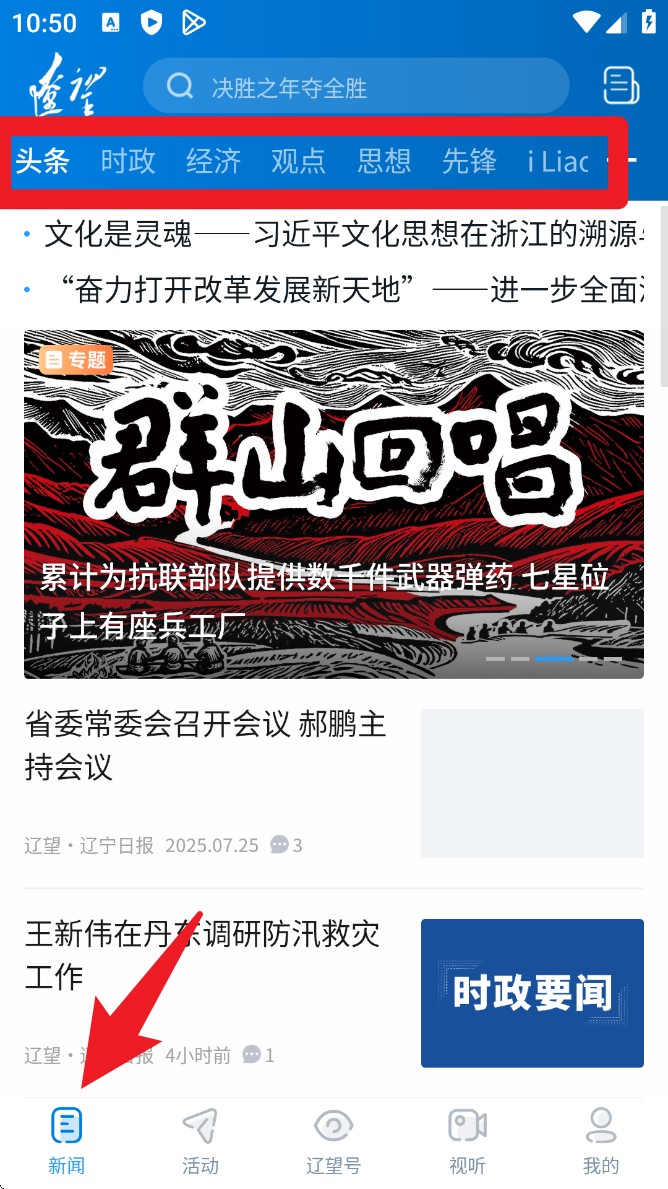
Task: Go to the 视听 bottom tab
Action: click(467, 1140)
